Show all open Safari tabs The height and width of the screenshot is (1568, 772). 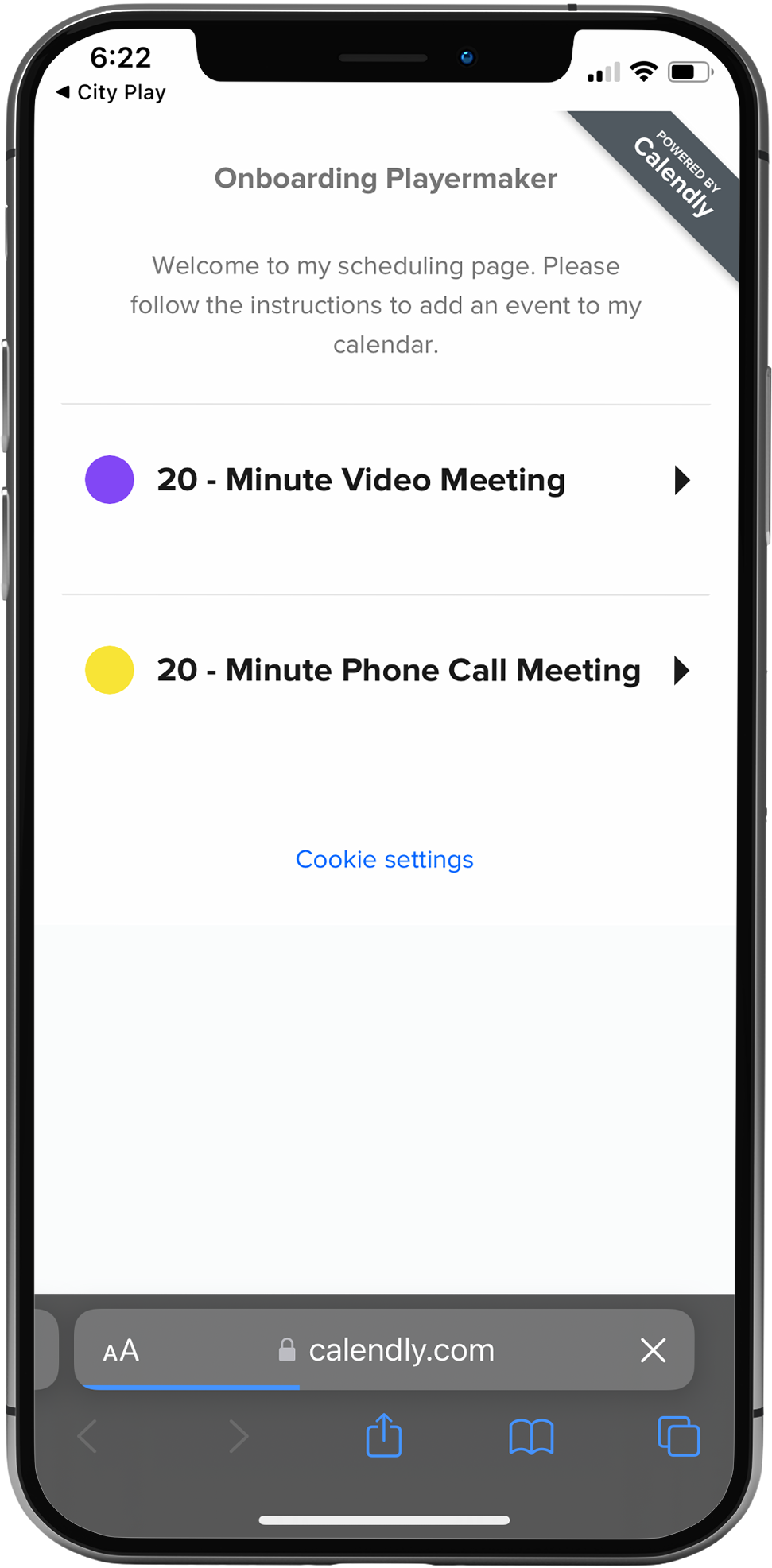point(678,1437)
